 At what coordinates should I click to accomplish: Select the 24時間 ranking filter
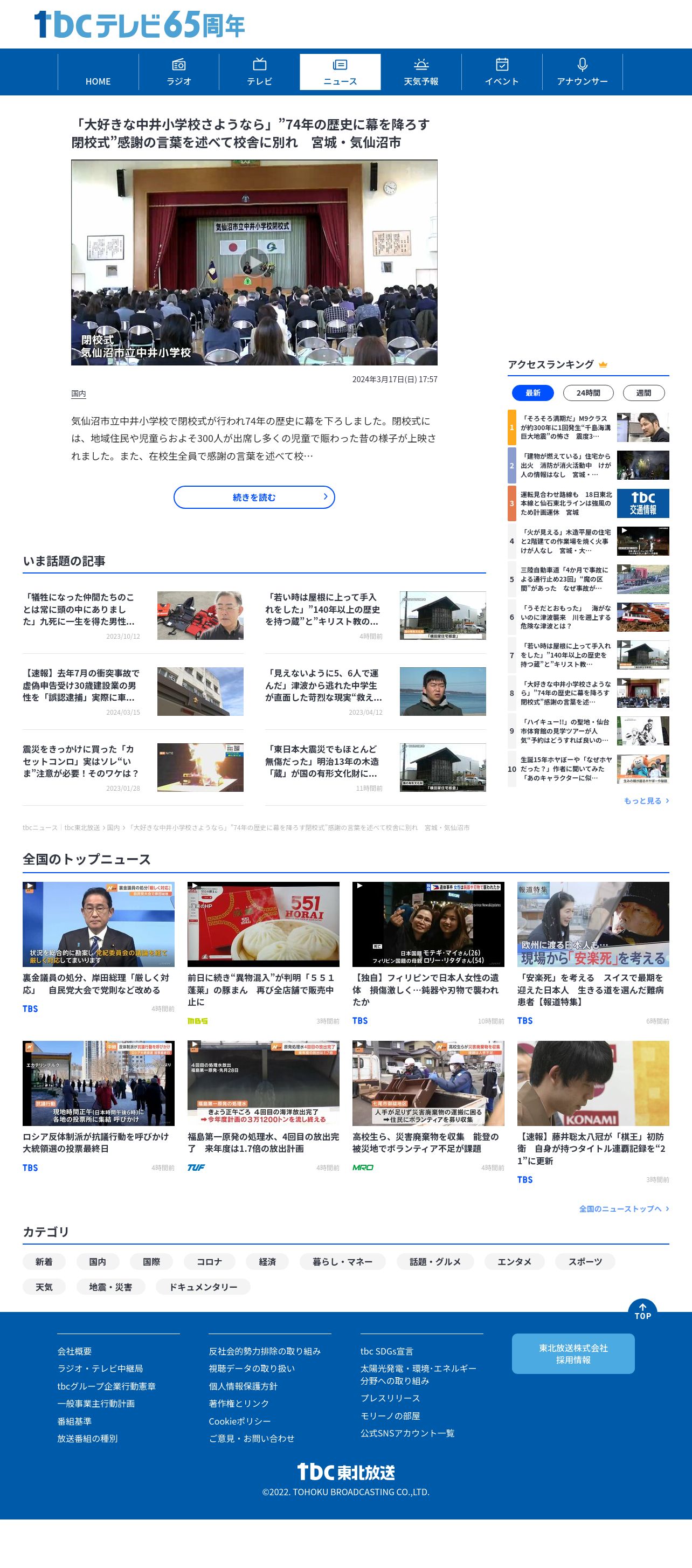[x=588, y=393]
